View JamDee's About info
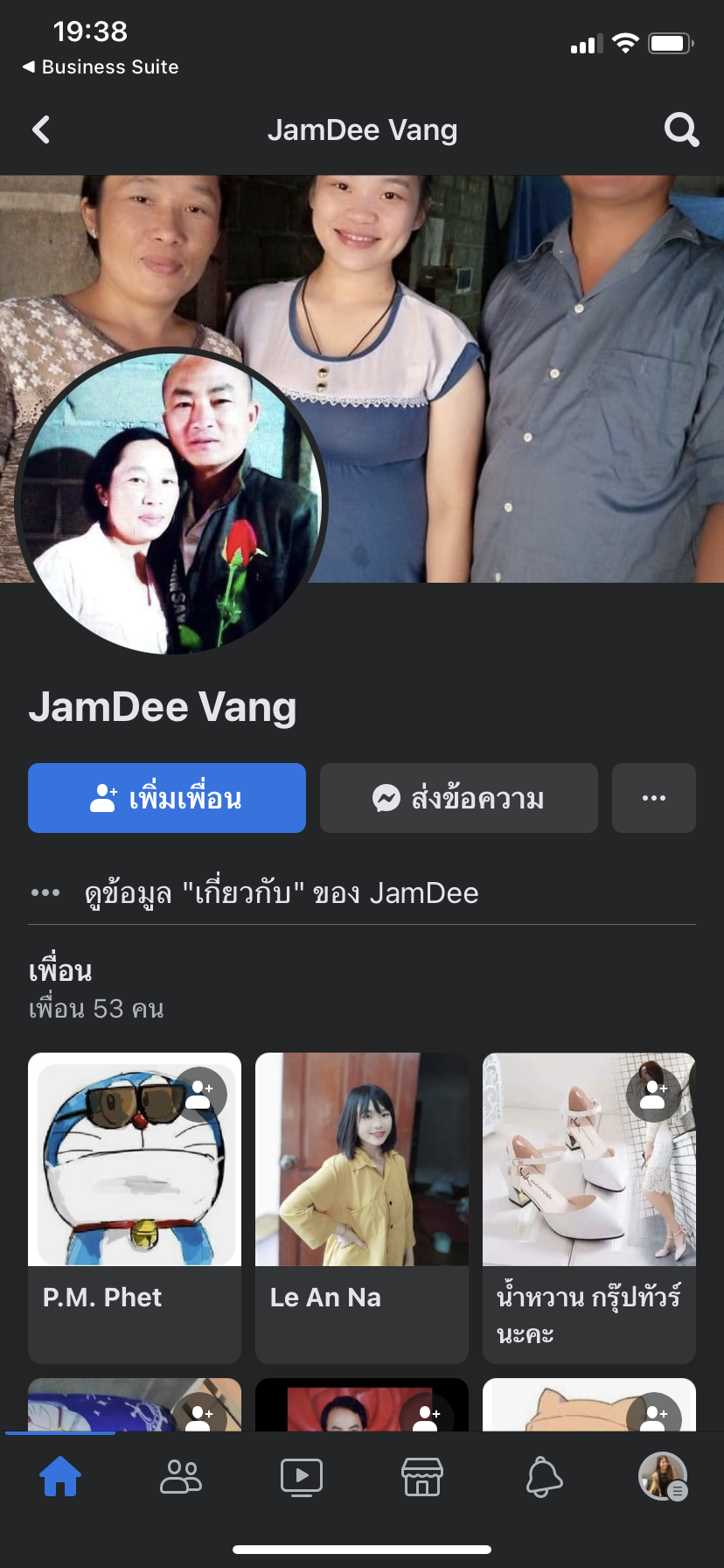 coord(280,893)
